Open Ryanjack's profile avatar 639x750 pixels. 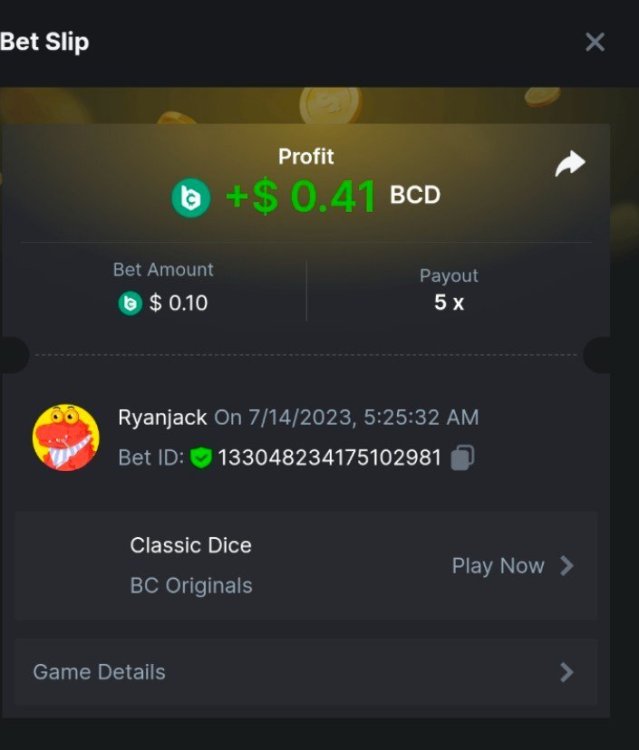(x=66, y=437)
